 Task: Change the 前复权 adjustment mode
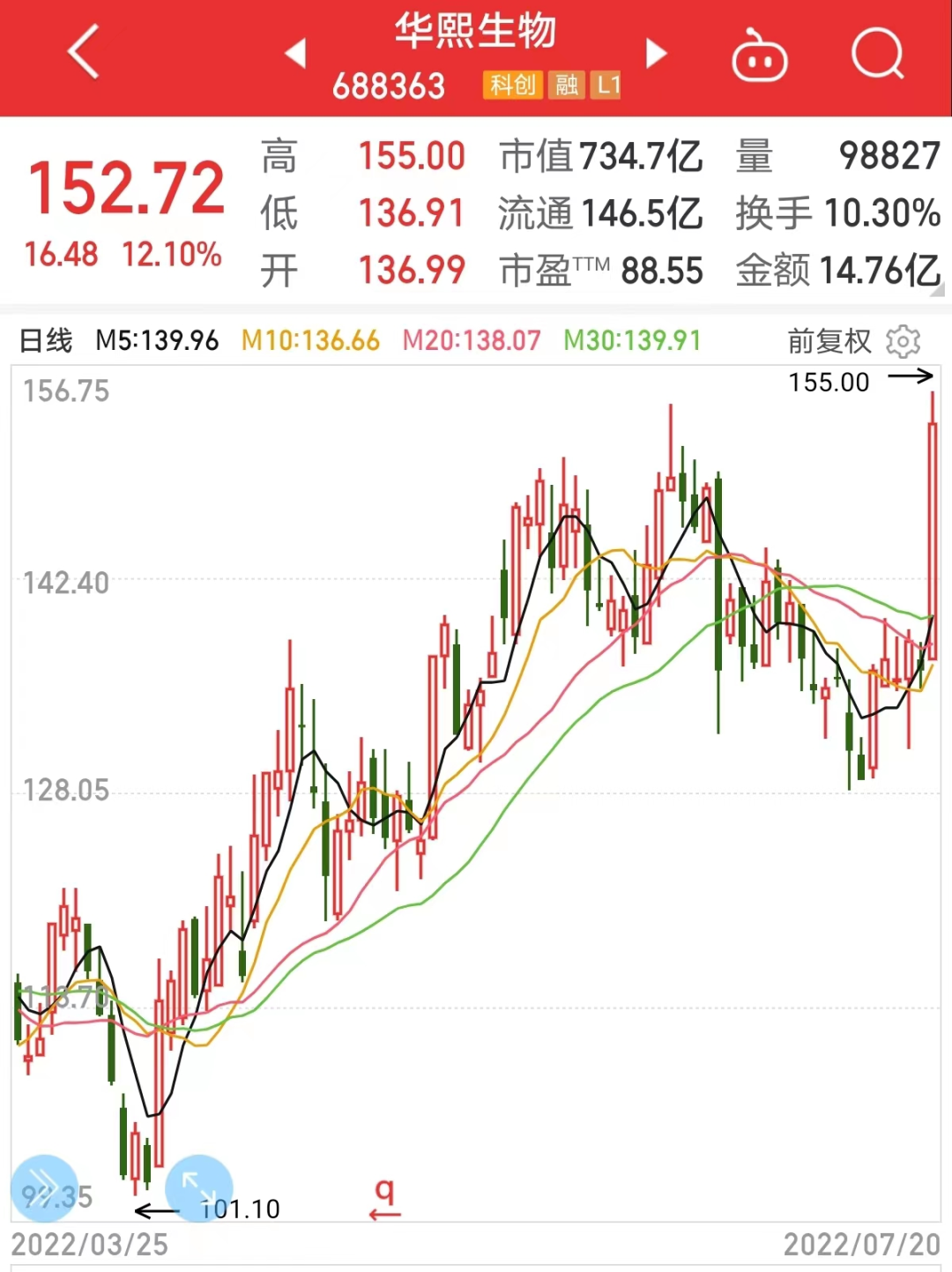point(829,341)
